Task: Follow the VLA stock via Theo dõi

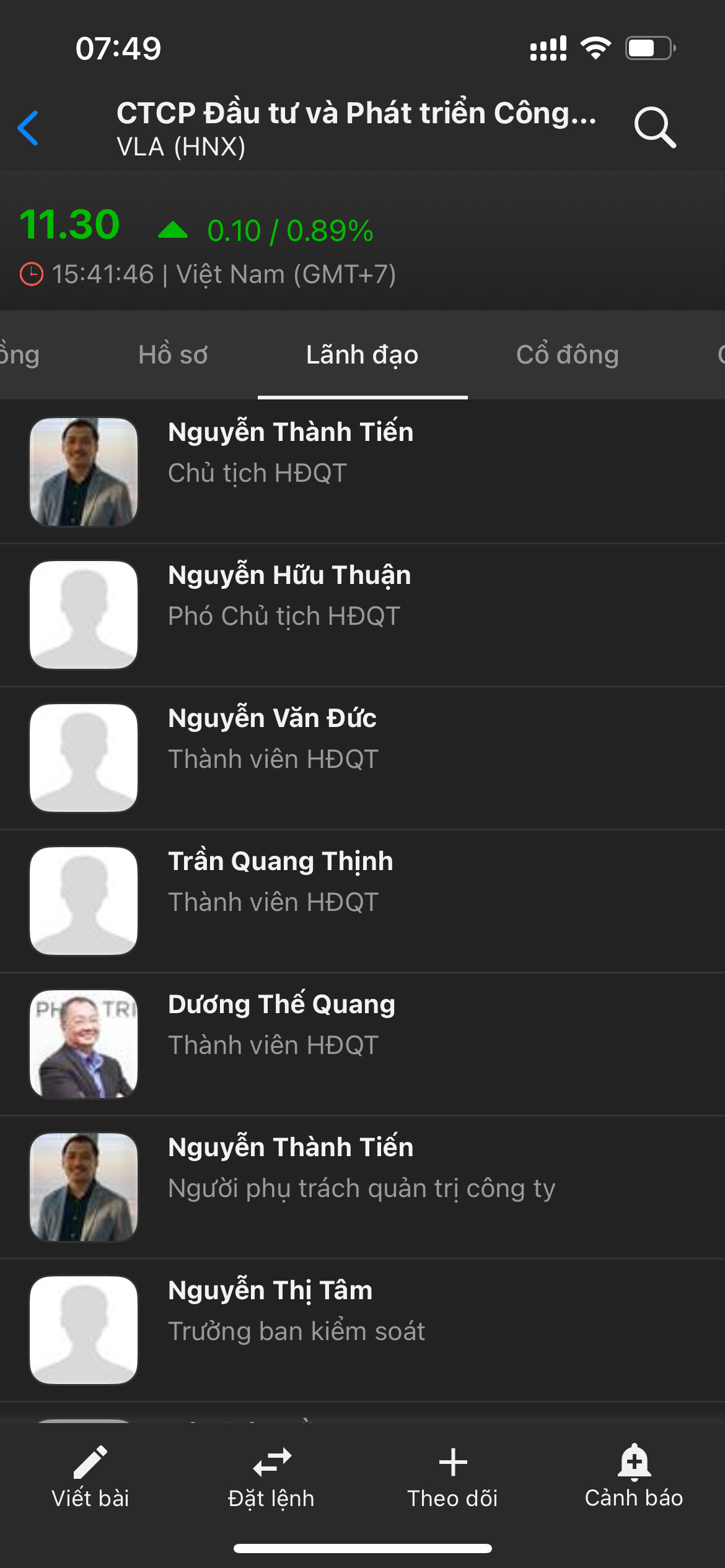Action: (453, 1478)
